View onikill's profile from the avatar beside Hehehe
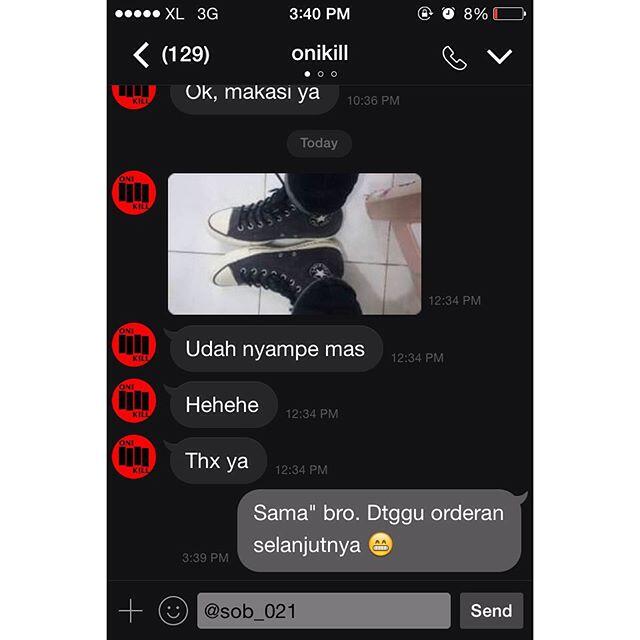The image size is (640, 640). pyautogui.click(x=134, y=401)
